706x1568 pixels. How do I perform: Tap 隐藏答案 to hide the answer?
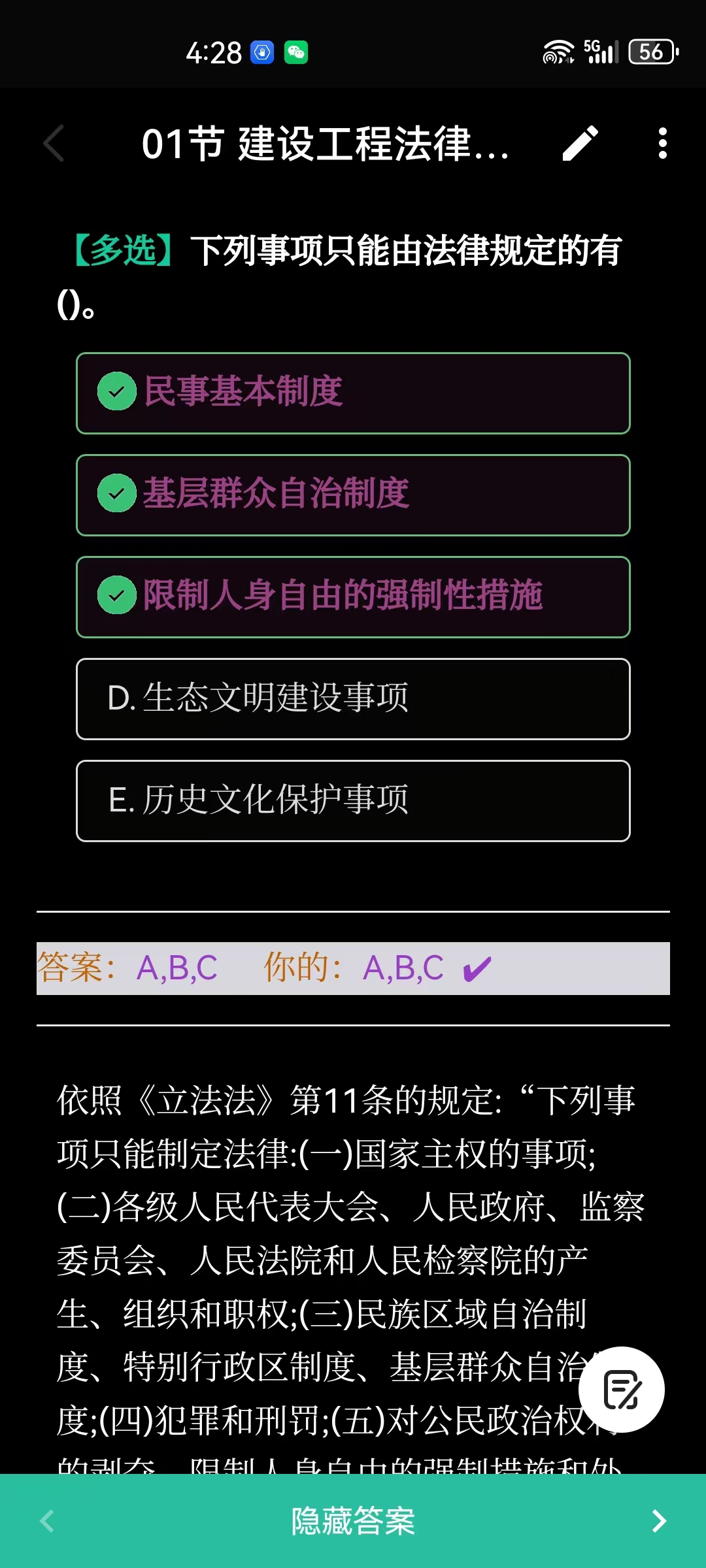pyautogui.click(x=353, y=1521)
